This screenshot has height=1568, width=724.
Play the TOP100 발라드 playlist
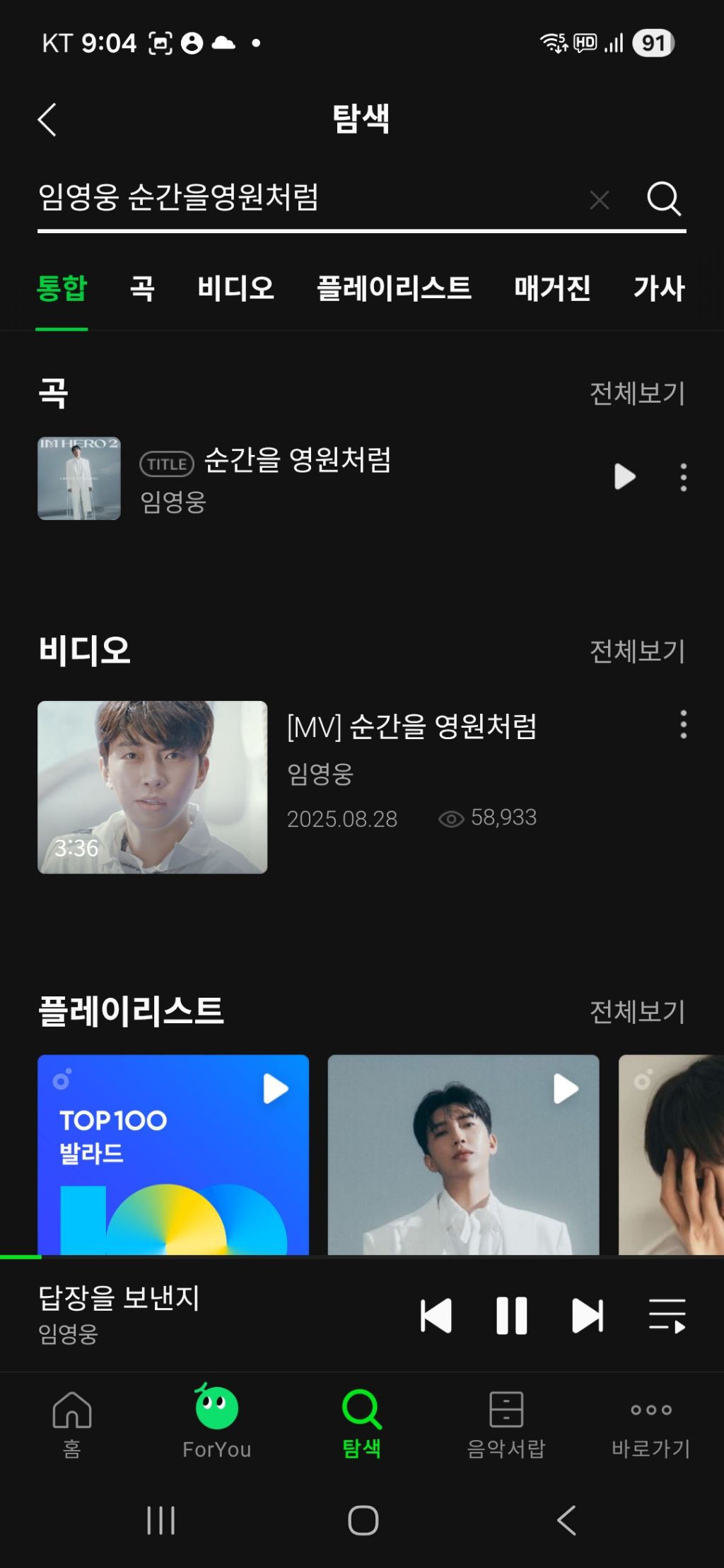pyautogui.click(x=275, y=1088)
